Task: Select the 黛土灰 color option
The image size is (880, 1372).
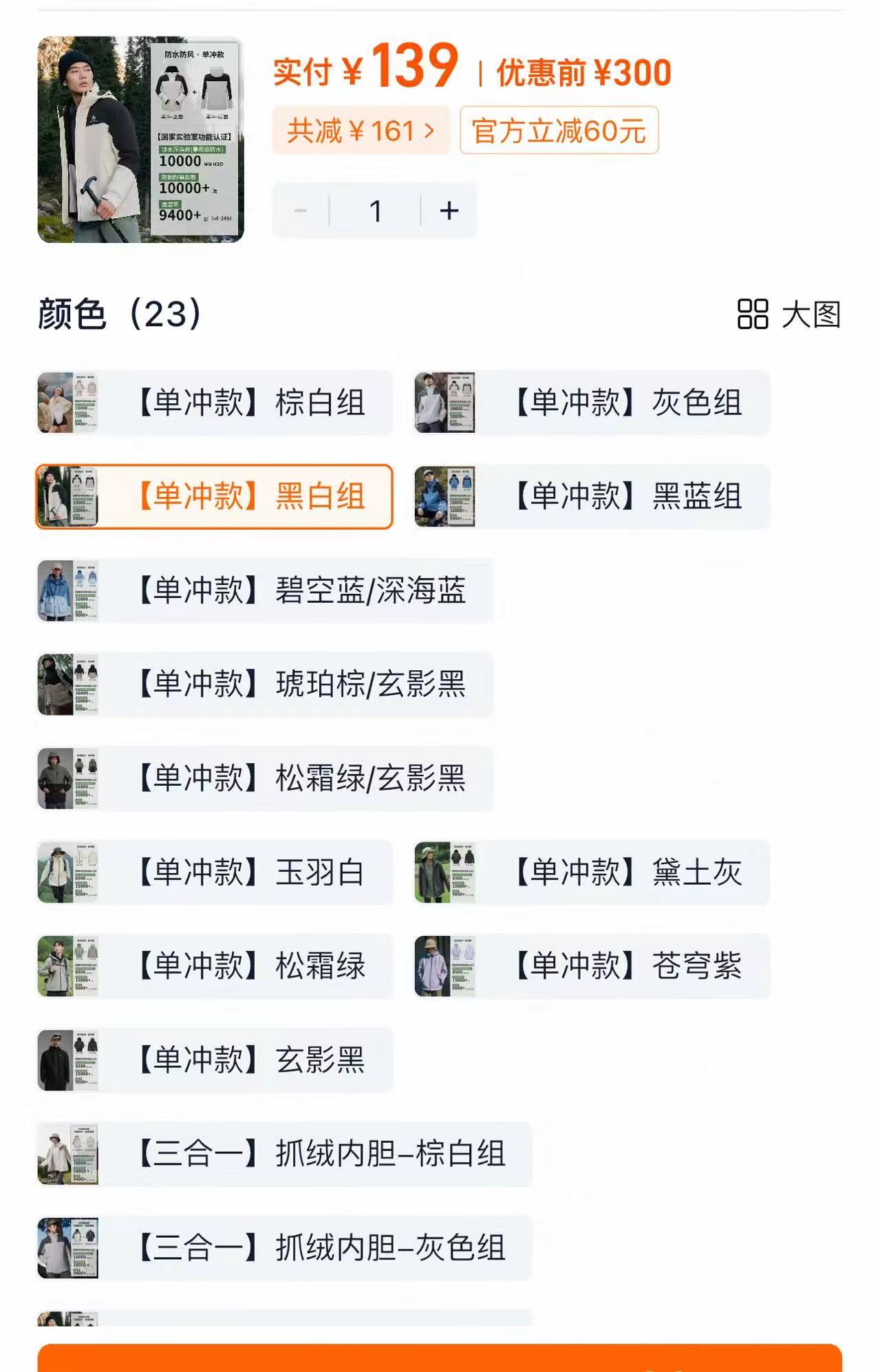Action: point(592,871)
